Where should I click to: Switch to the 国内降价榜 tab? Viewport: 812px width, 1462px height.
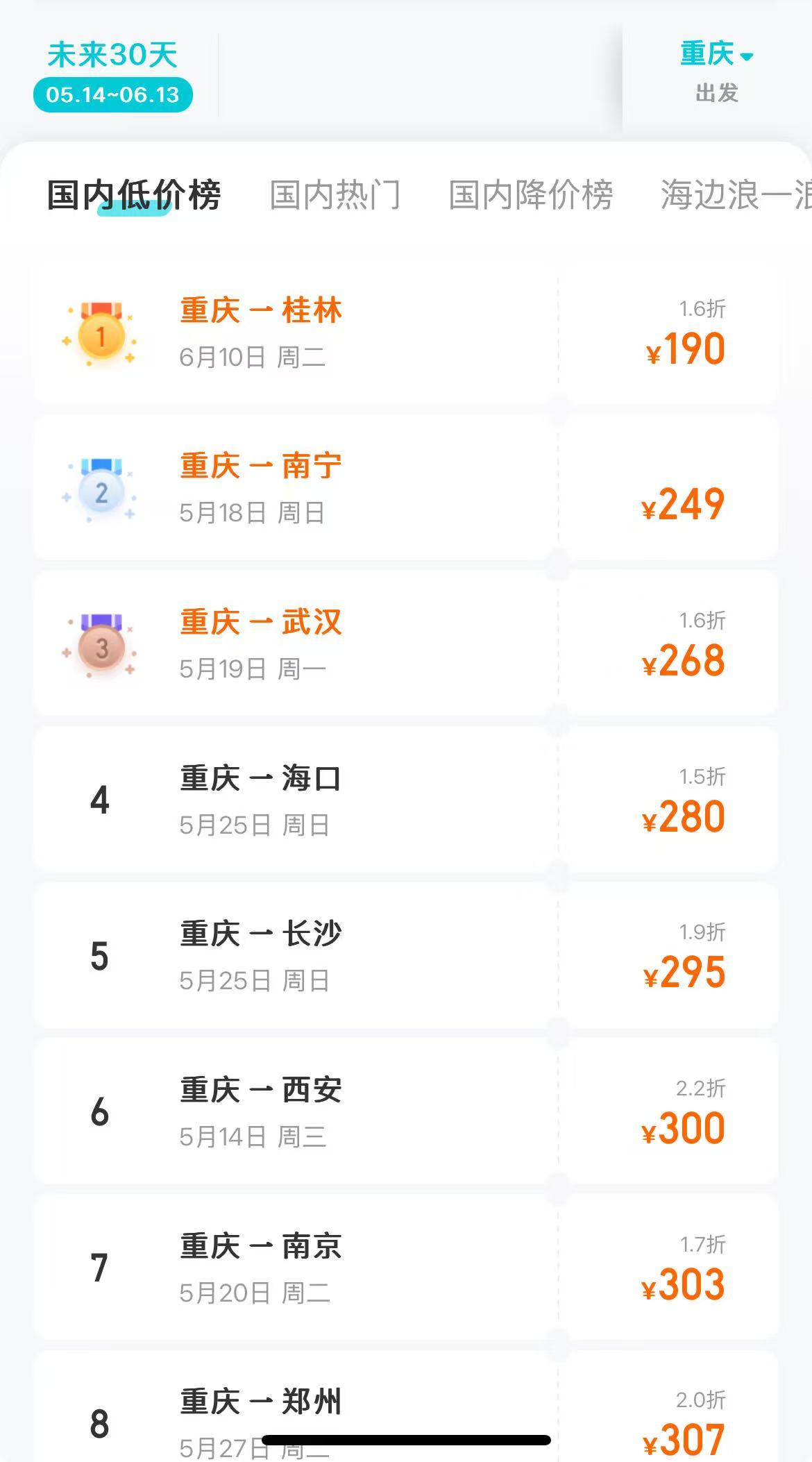tap(531, 195)
